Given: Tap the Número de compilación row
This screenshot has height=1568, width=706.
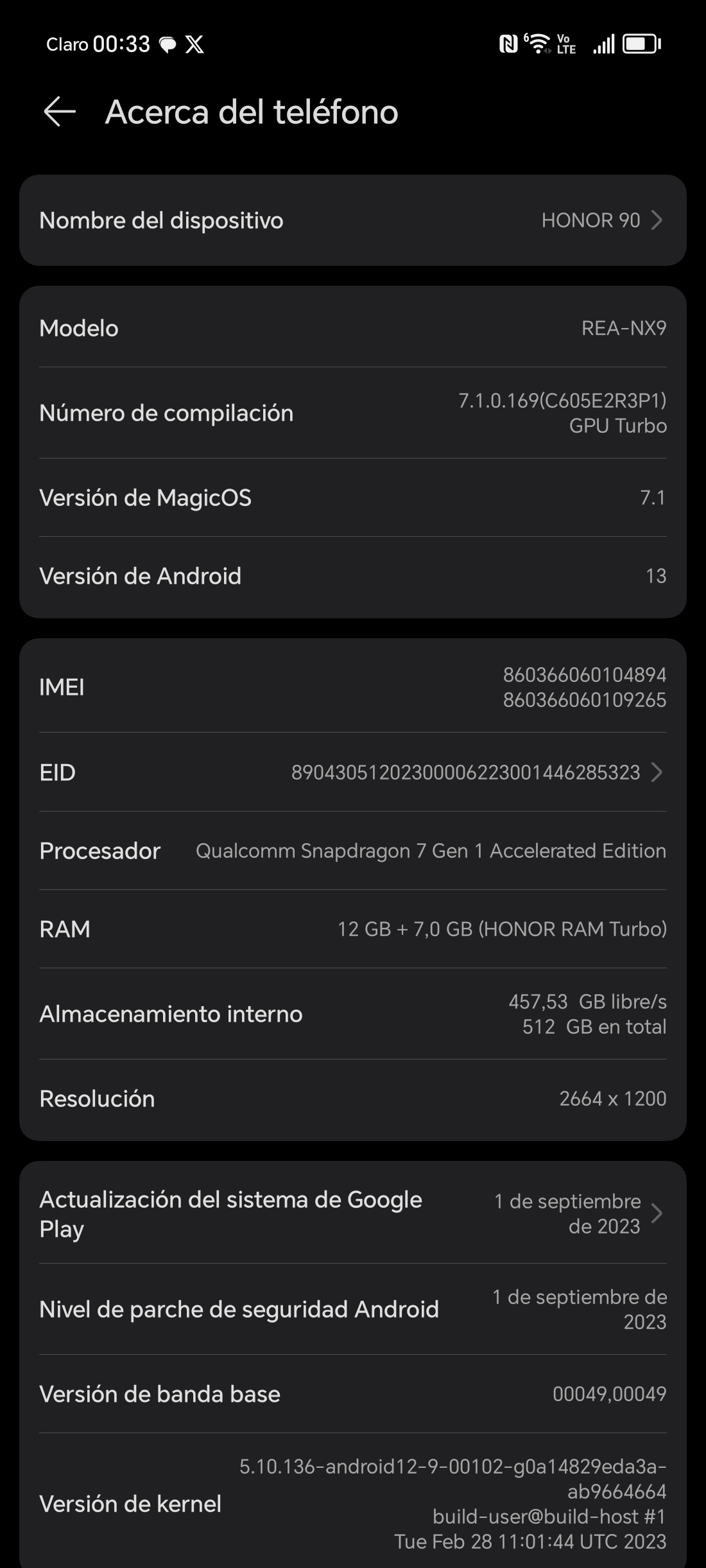Looking at the screenshot, I should pyautogui.click(x=353, y=413).
